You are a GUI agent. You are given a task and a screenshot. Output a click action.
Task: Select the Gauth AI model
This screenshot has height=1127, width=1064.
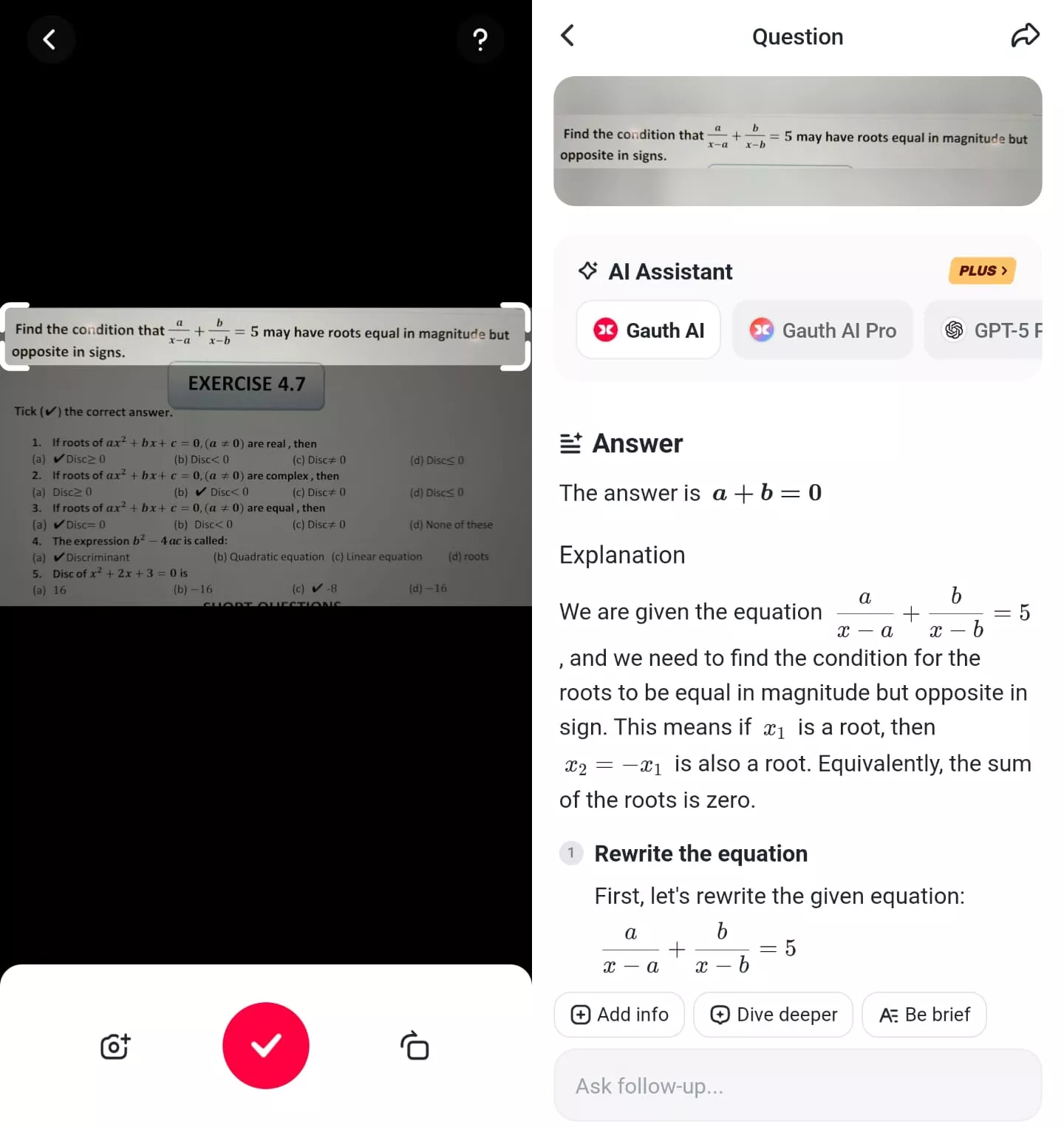648,330
